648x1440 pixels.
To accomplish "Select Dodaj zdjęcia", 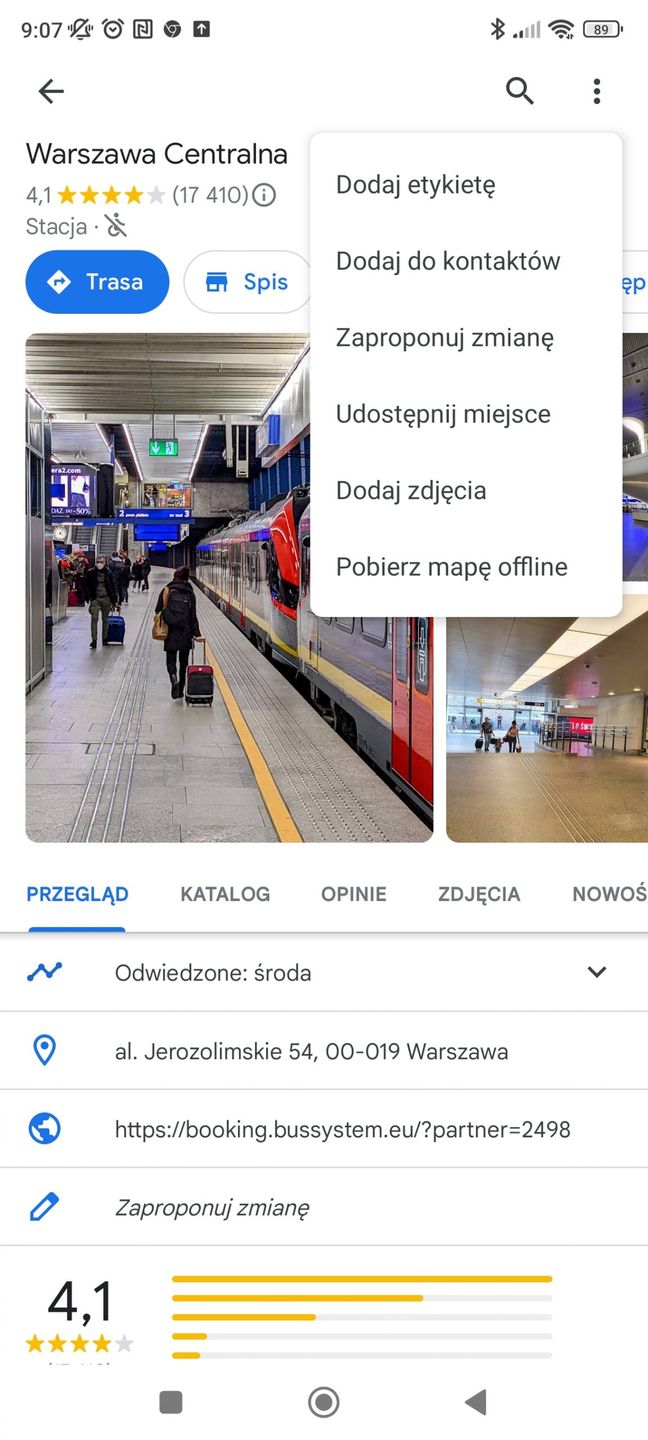I will point(411,491).
